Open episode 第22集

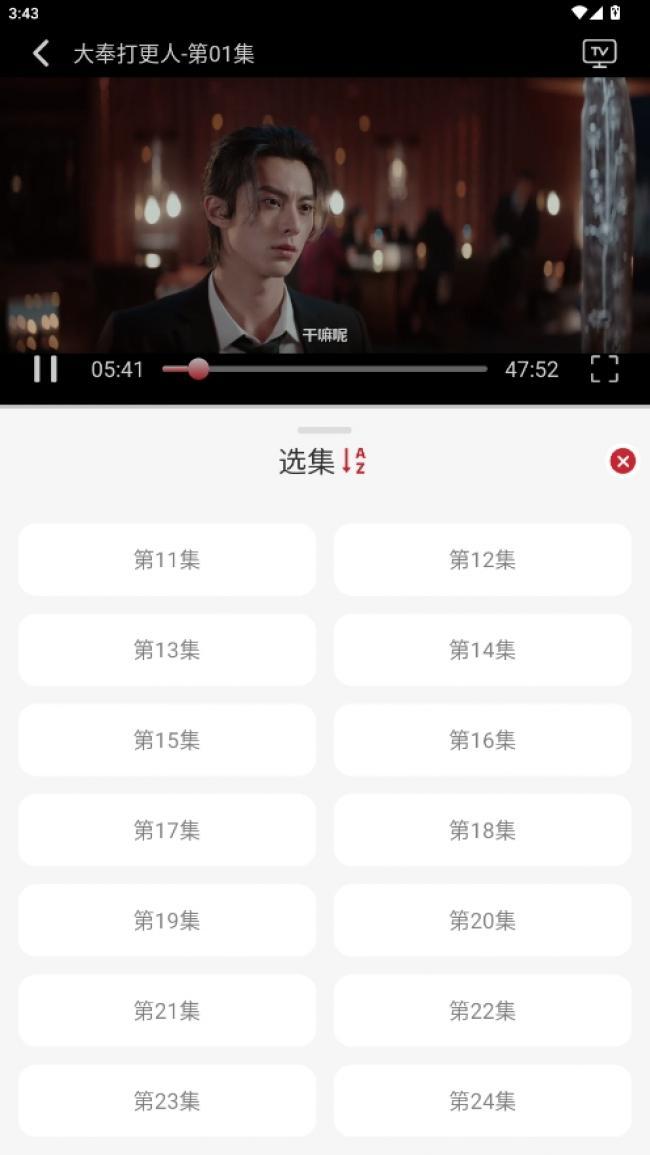coord(482,1011)
